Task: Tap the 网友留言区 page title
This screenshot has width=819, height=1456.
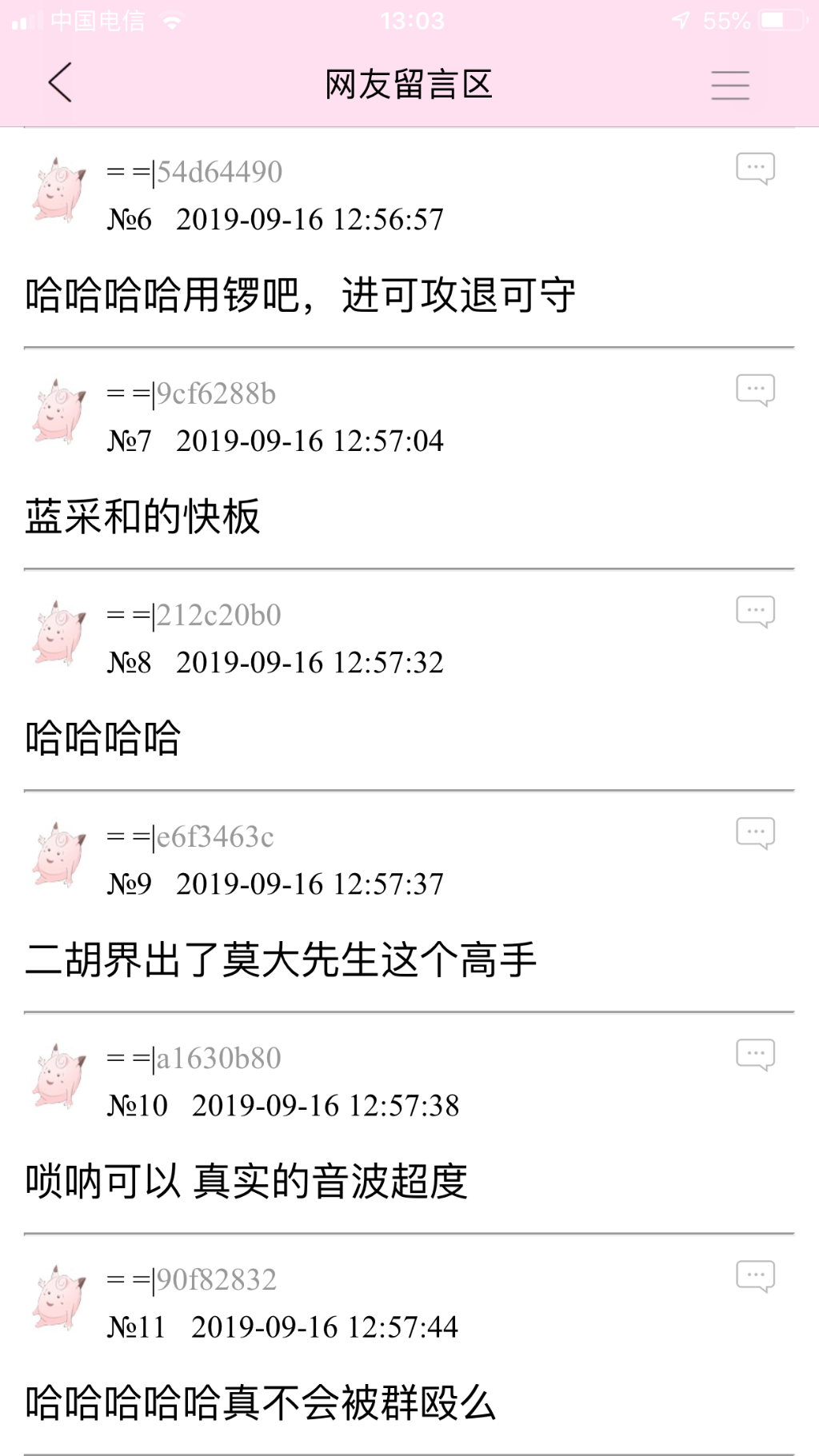Action: pyautogui.click(x=409, y=85)
